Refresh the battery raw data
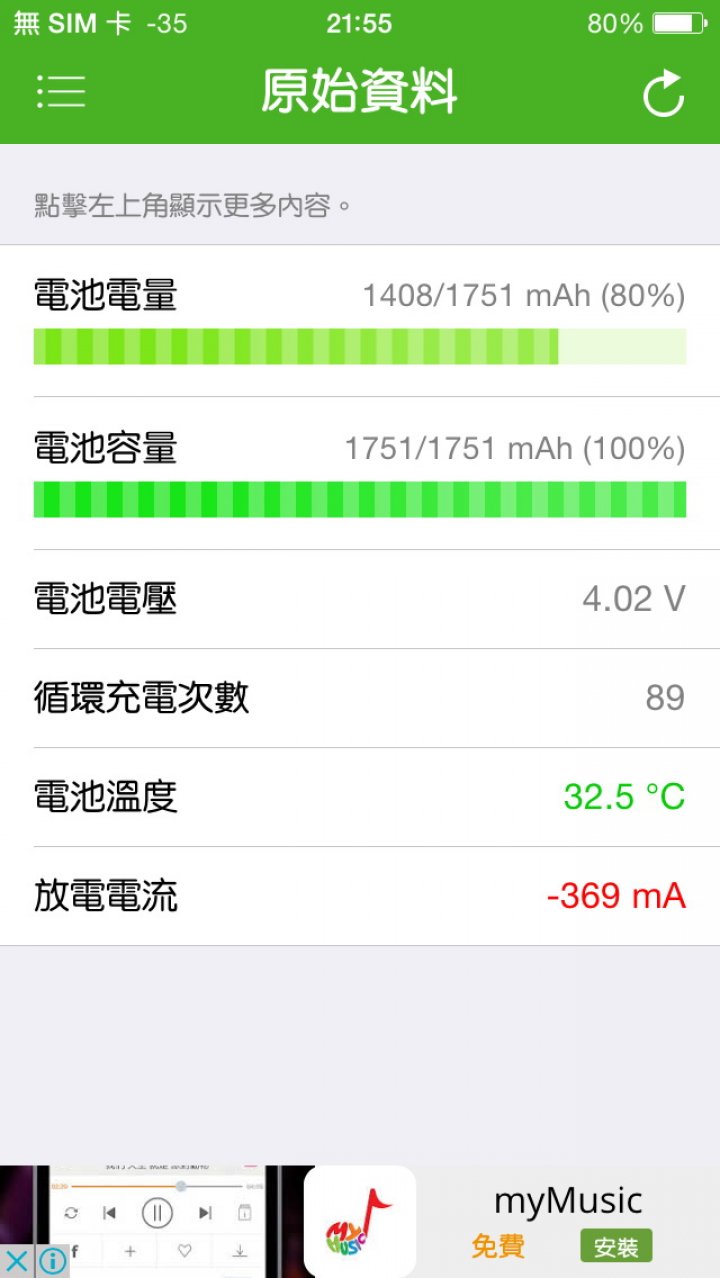Screen dimensions: 720x1278 pos(663,93)
